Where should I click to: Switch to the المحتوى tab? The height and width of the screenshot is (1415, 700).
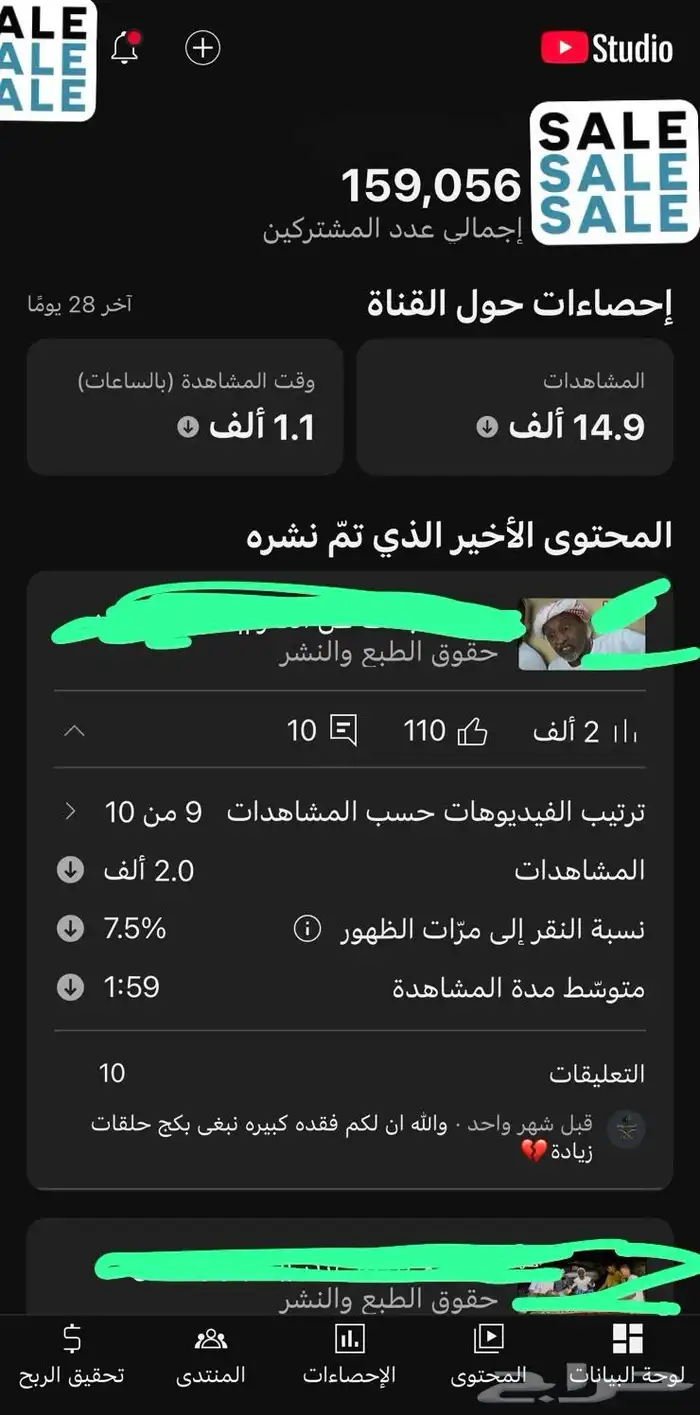[488, 1354]
